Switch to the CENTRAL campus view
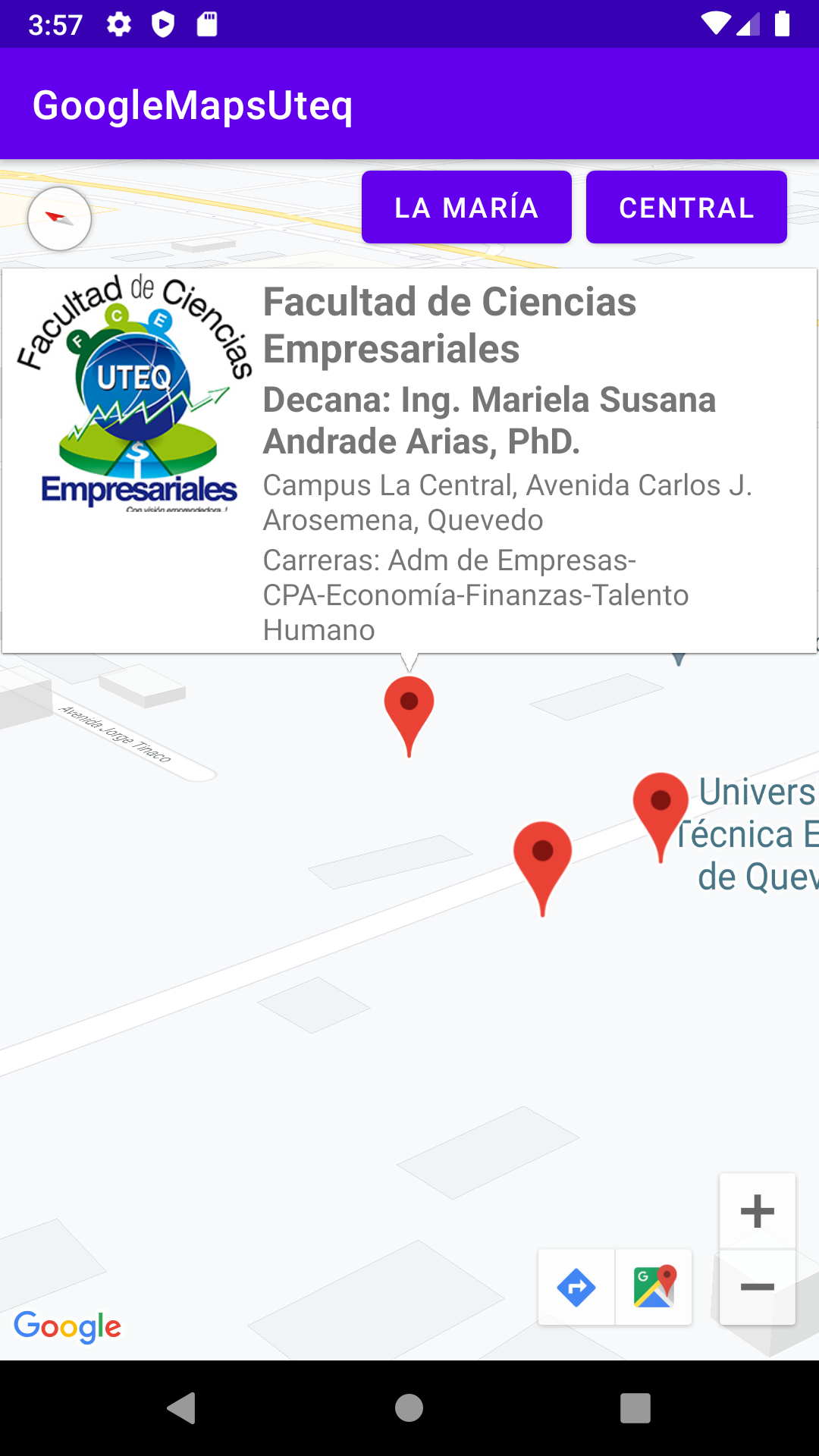 (686, 206)
